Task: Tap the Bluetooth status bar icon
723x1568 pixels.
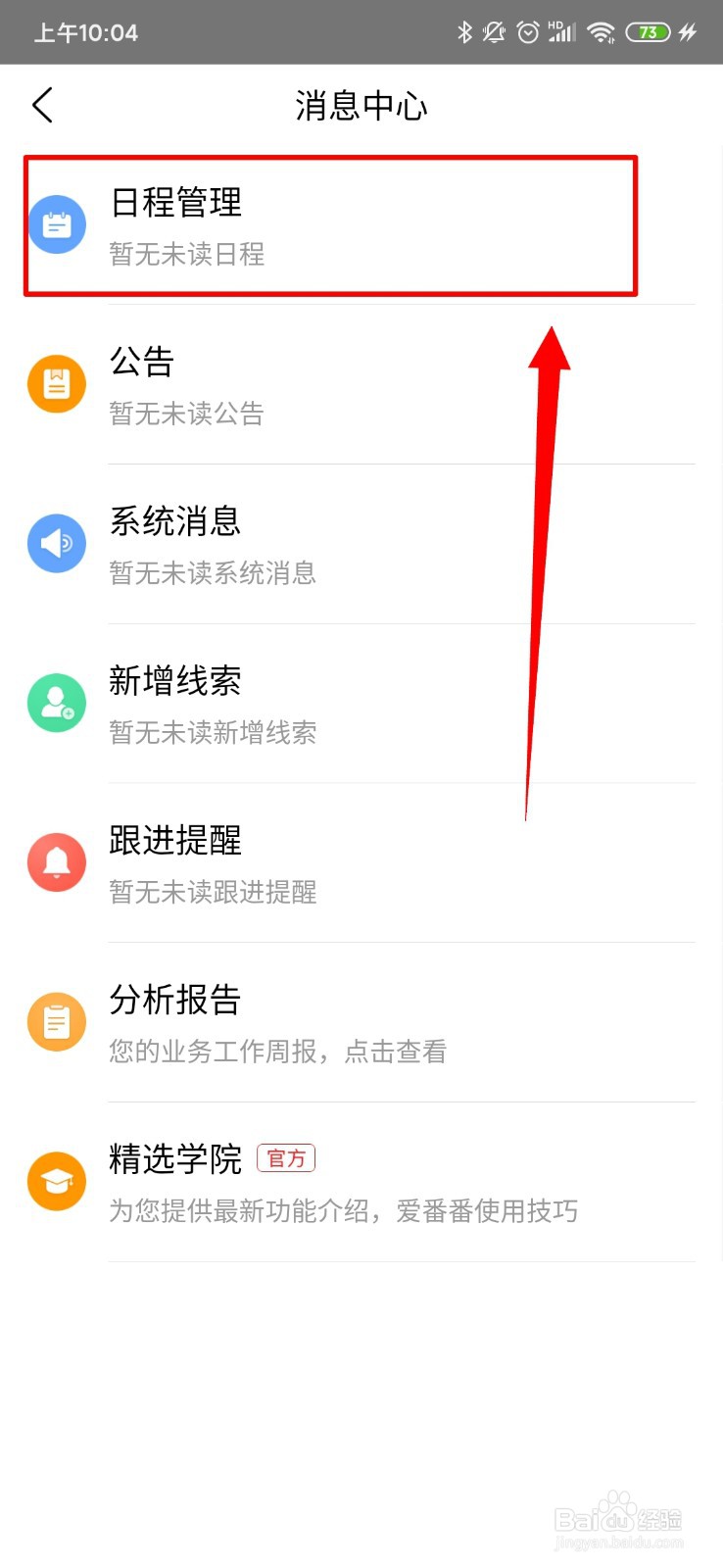Action: 465,31
